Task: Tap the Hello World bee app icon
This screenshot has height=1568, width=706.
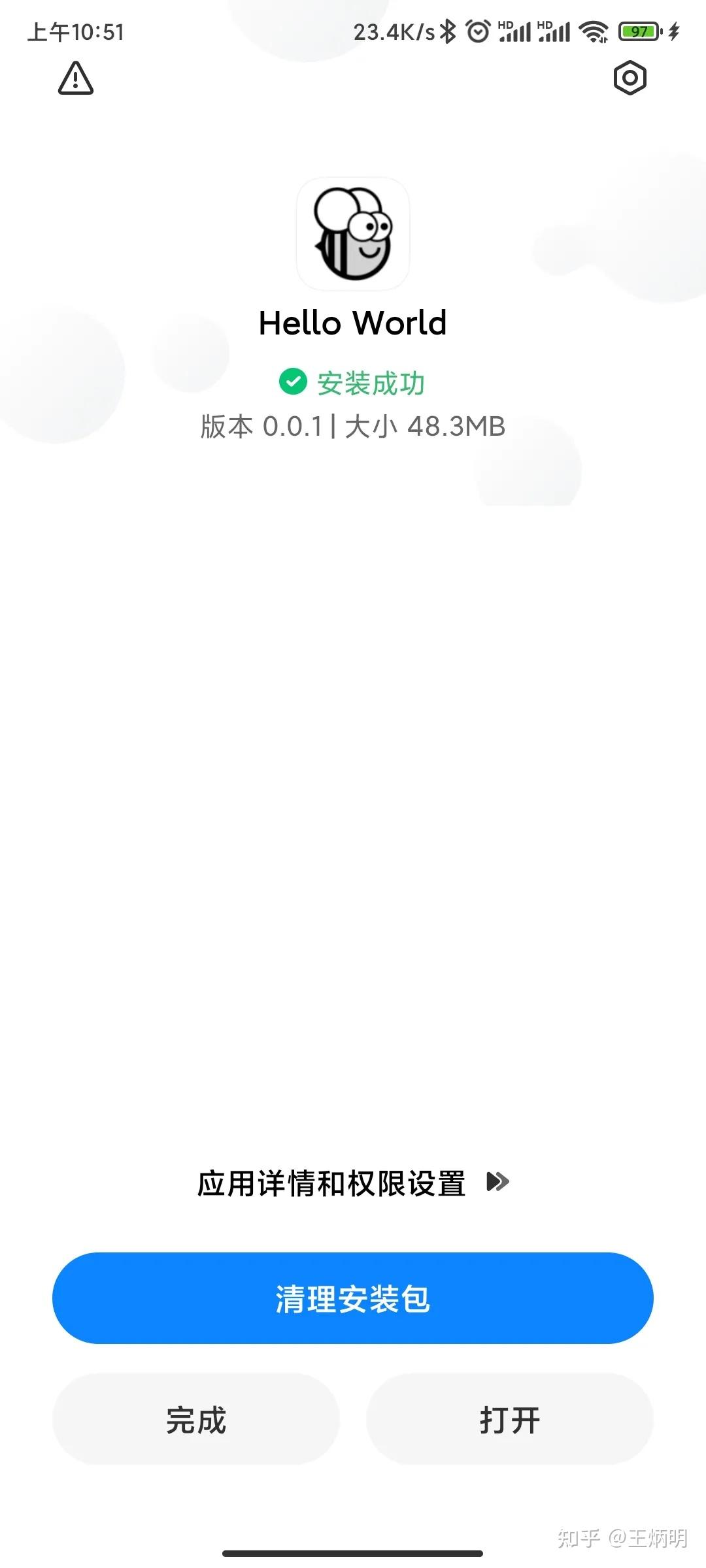Action: (x=353, y=235)
